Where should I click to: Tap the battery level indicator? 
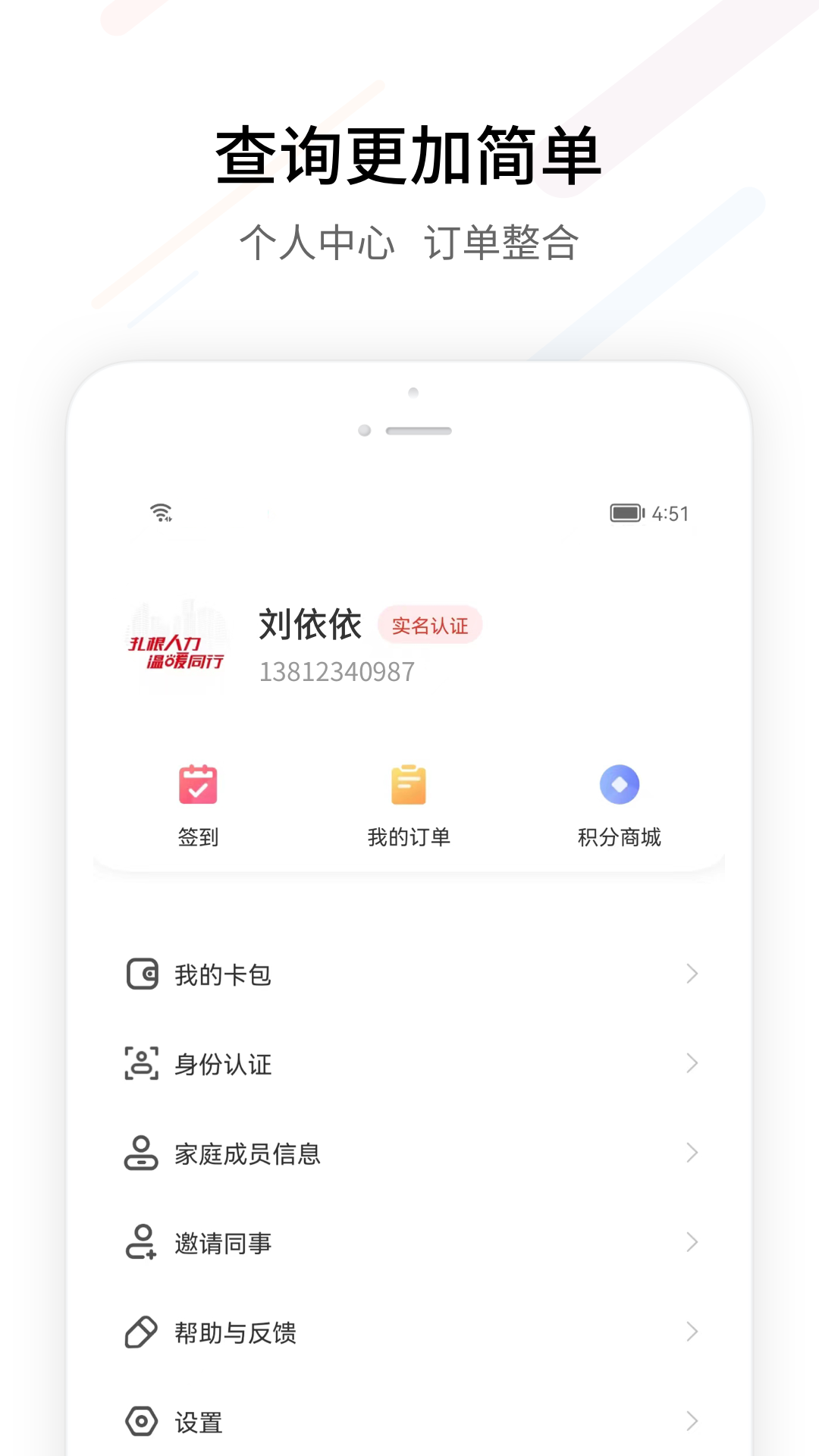click(627, 513)
